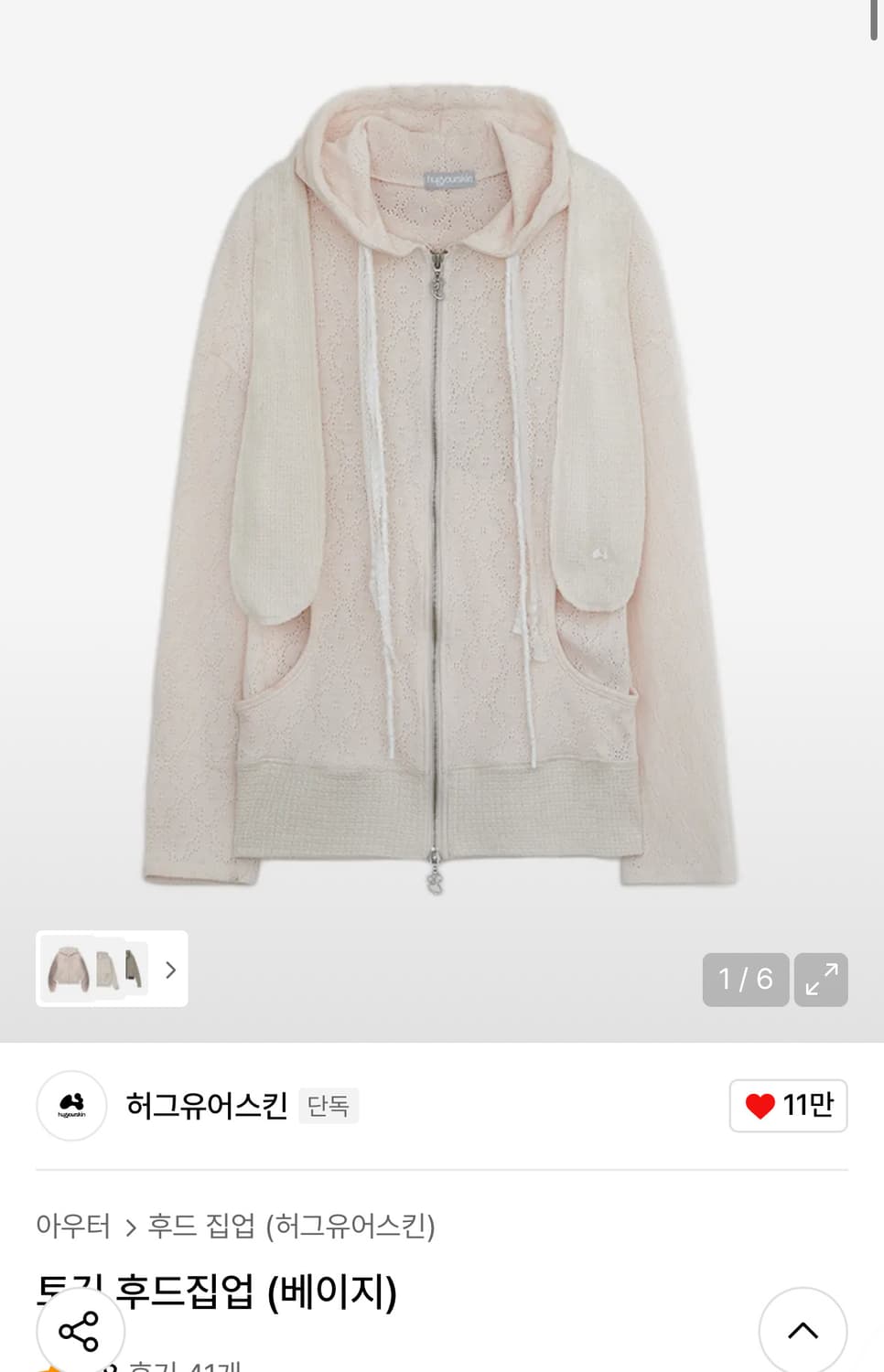The height and width of the screenshot is (1372, 884).
Task: Tap the star icon next to reviews
Action: pos(50,1366)
